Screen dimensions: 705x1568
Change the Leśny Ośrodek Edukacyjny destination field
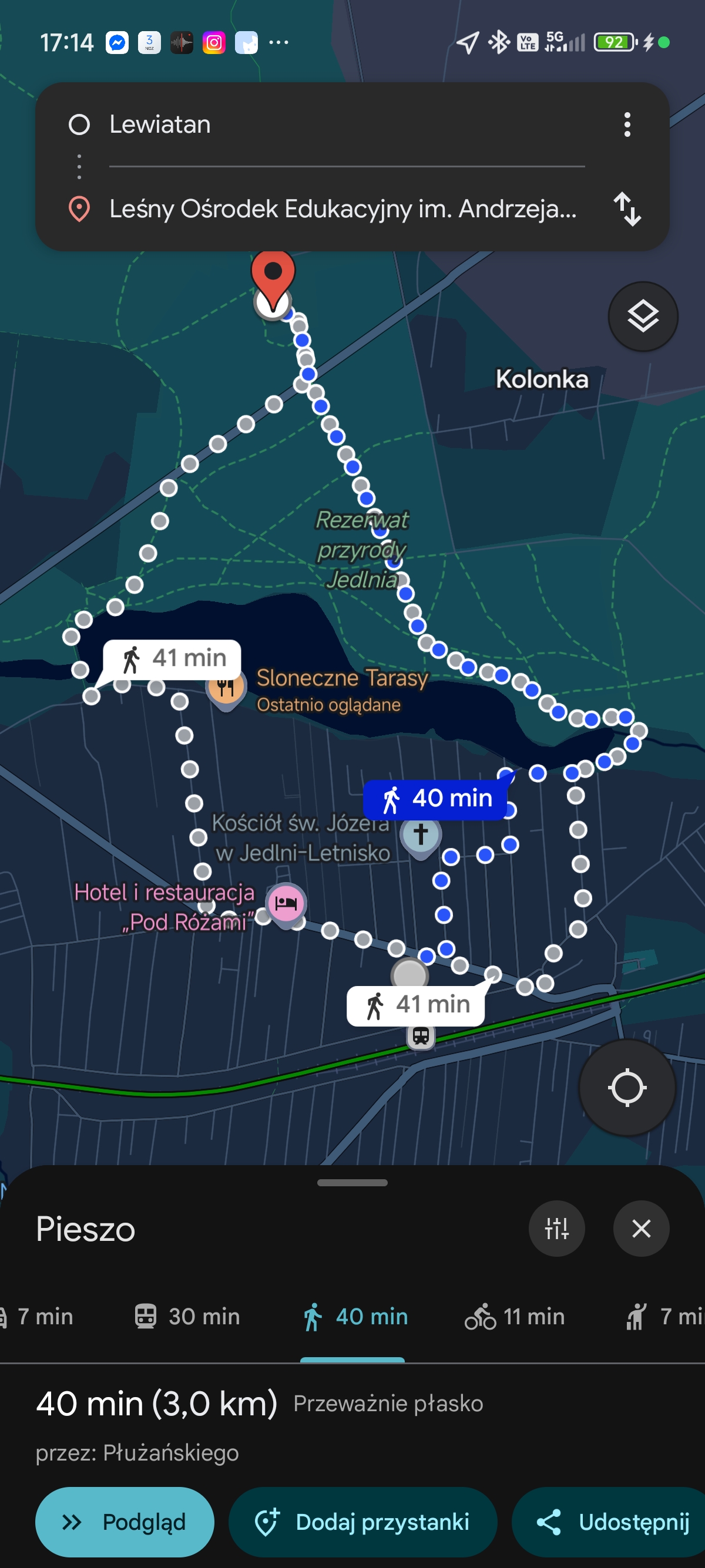click(341, 209)
